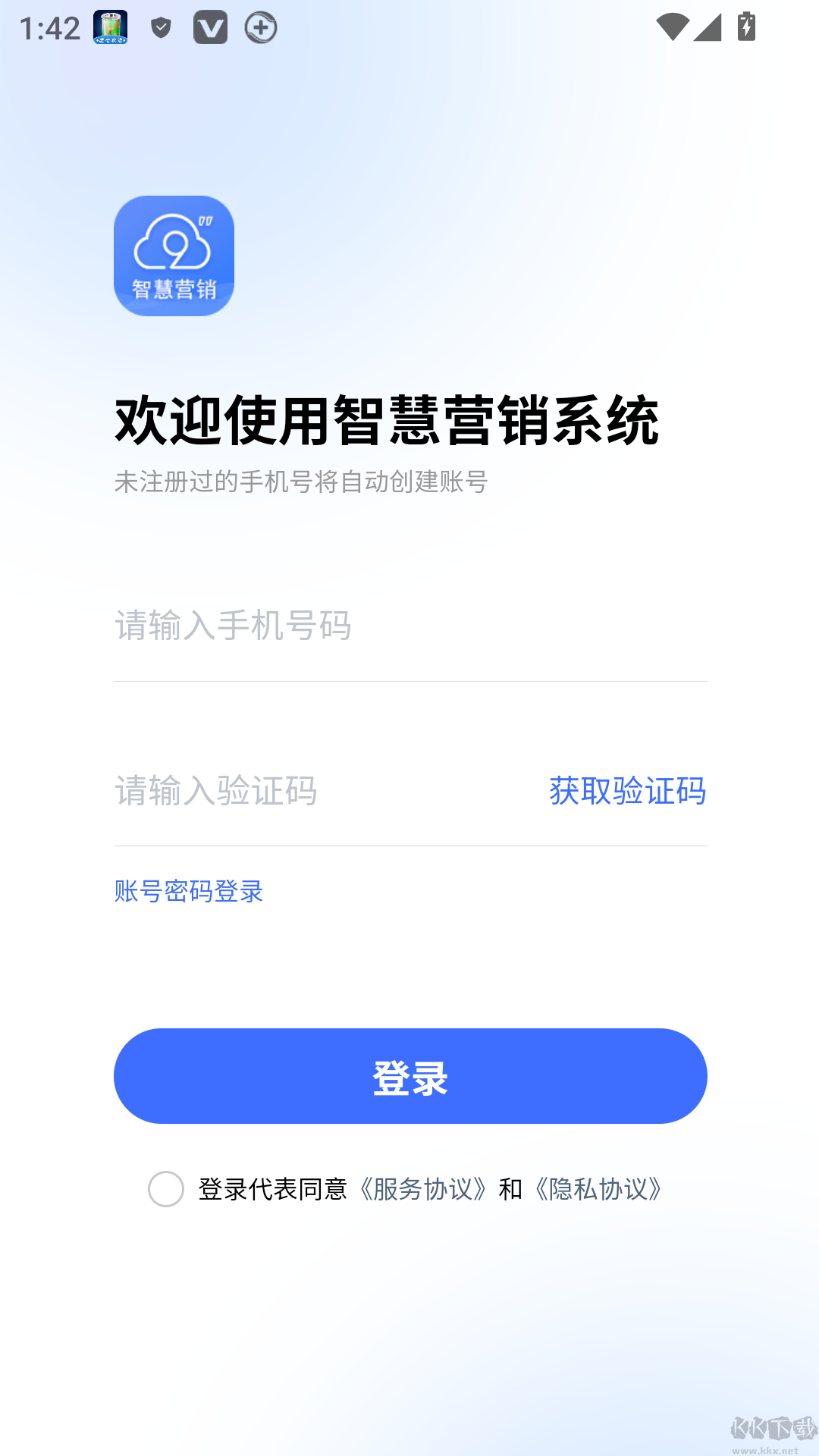The height and width of the screenshot is (1456, 819).
Task: Tap the phone number input field
Action: (341, 626)
